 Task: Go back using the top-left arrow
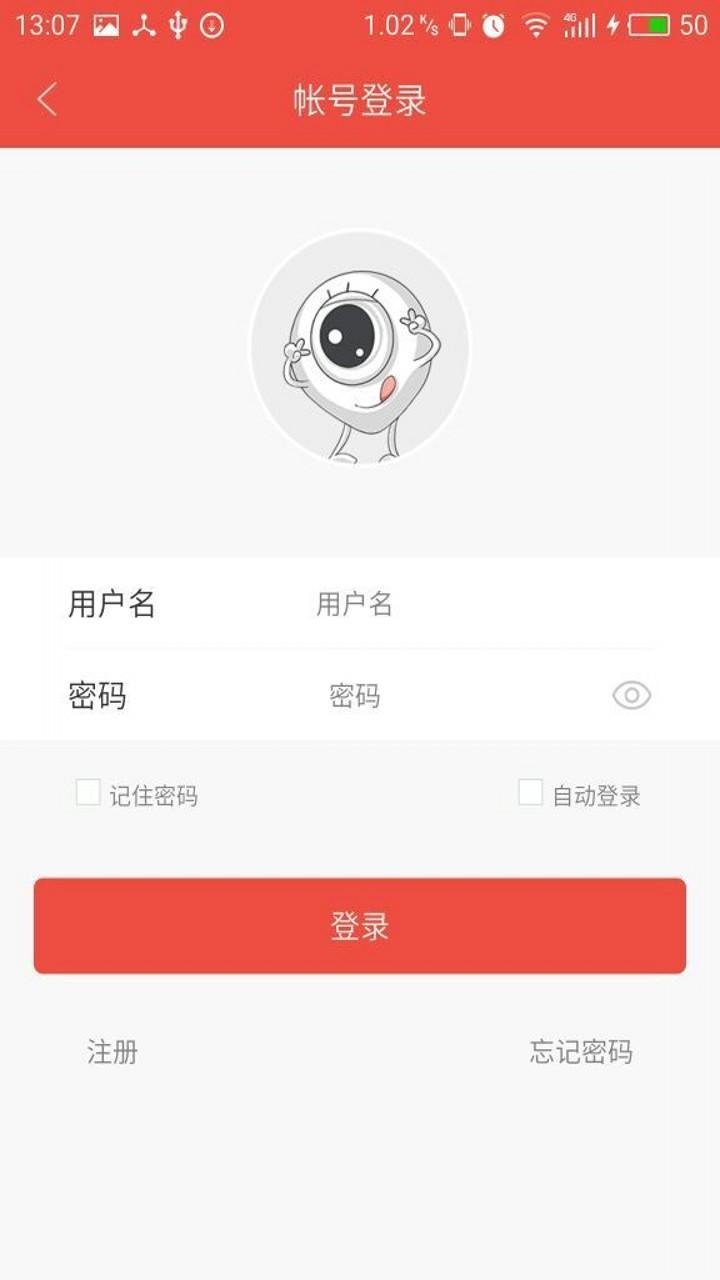(x=47, y=100)
